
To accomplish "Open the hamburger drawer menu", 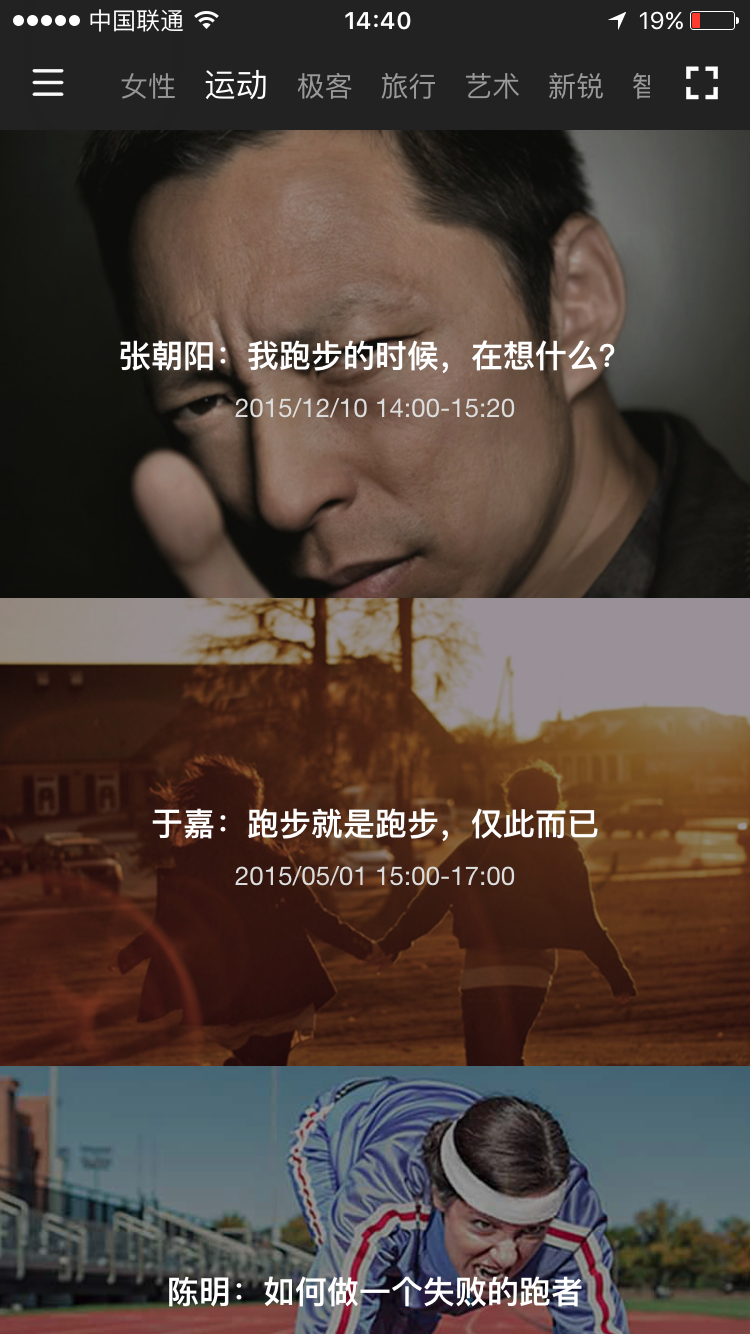I will click(x=48, y=83).
